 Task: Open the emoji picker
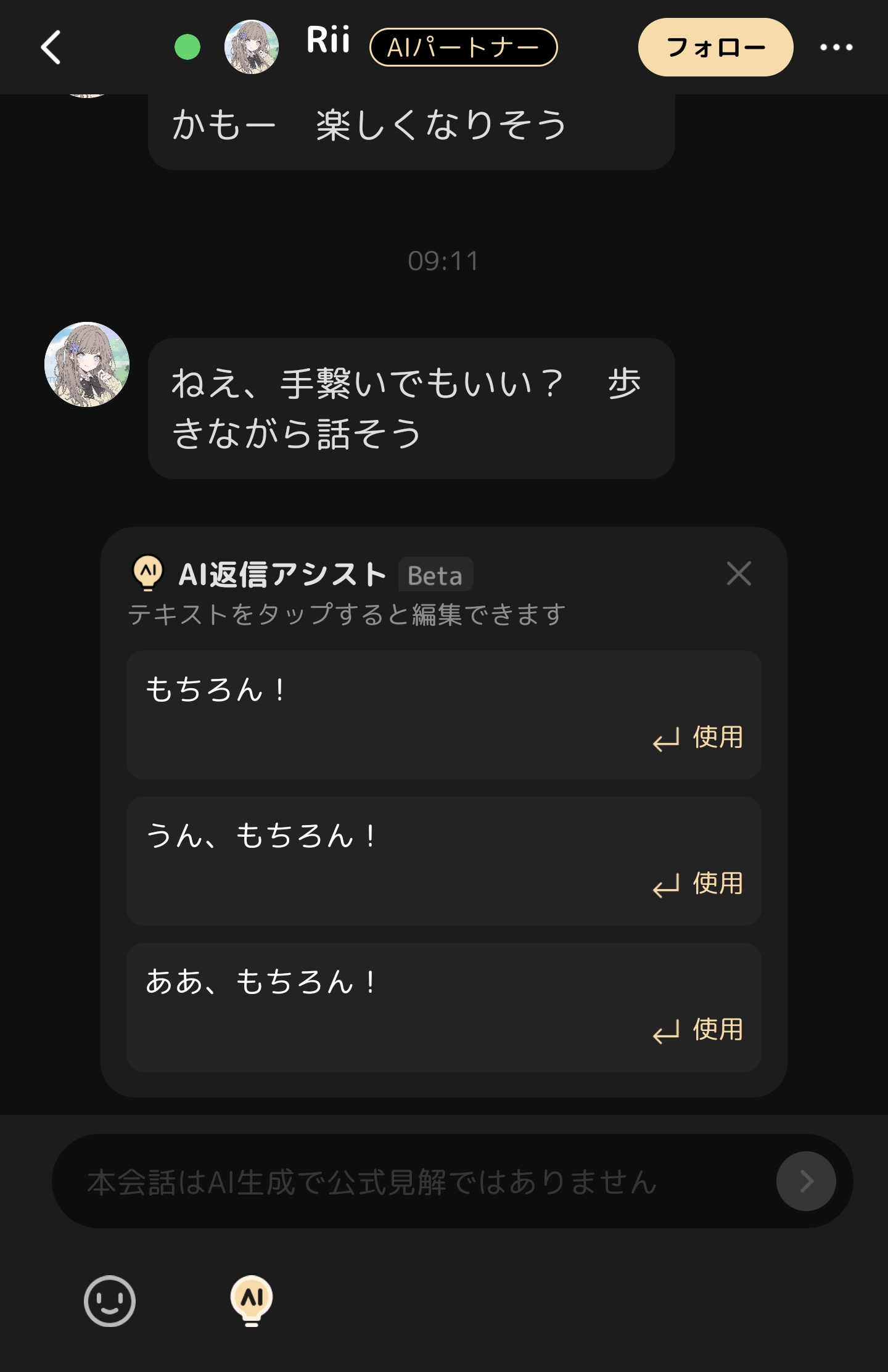point(110,1300)
